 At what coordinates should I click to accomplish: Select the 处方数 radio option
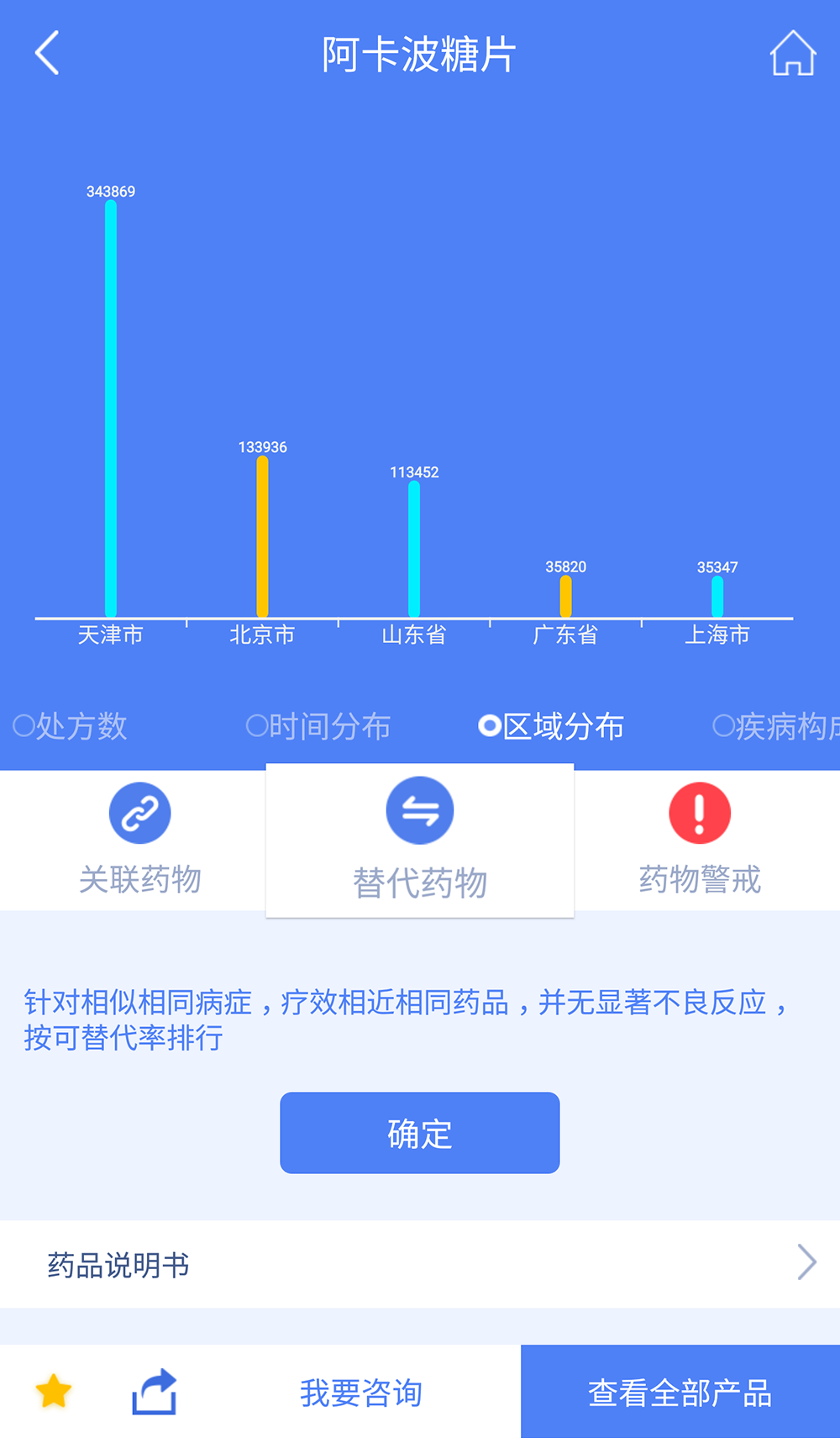pyautogui.click(x=71, y=726)
